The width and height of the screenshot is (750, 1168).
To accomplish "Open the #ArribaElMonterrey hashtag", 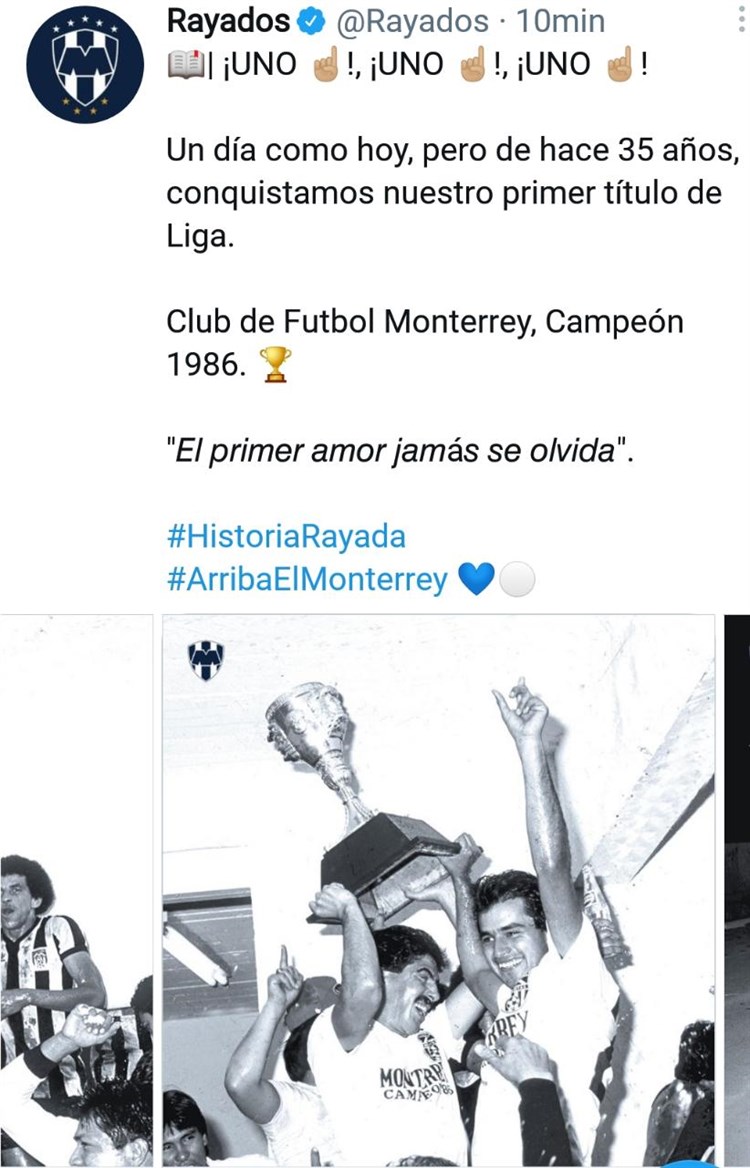I will (307, 580).
